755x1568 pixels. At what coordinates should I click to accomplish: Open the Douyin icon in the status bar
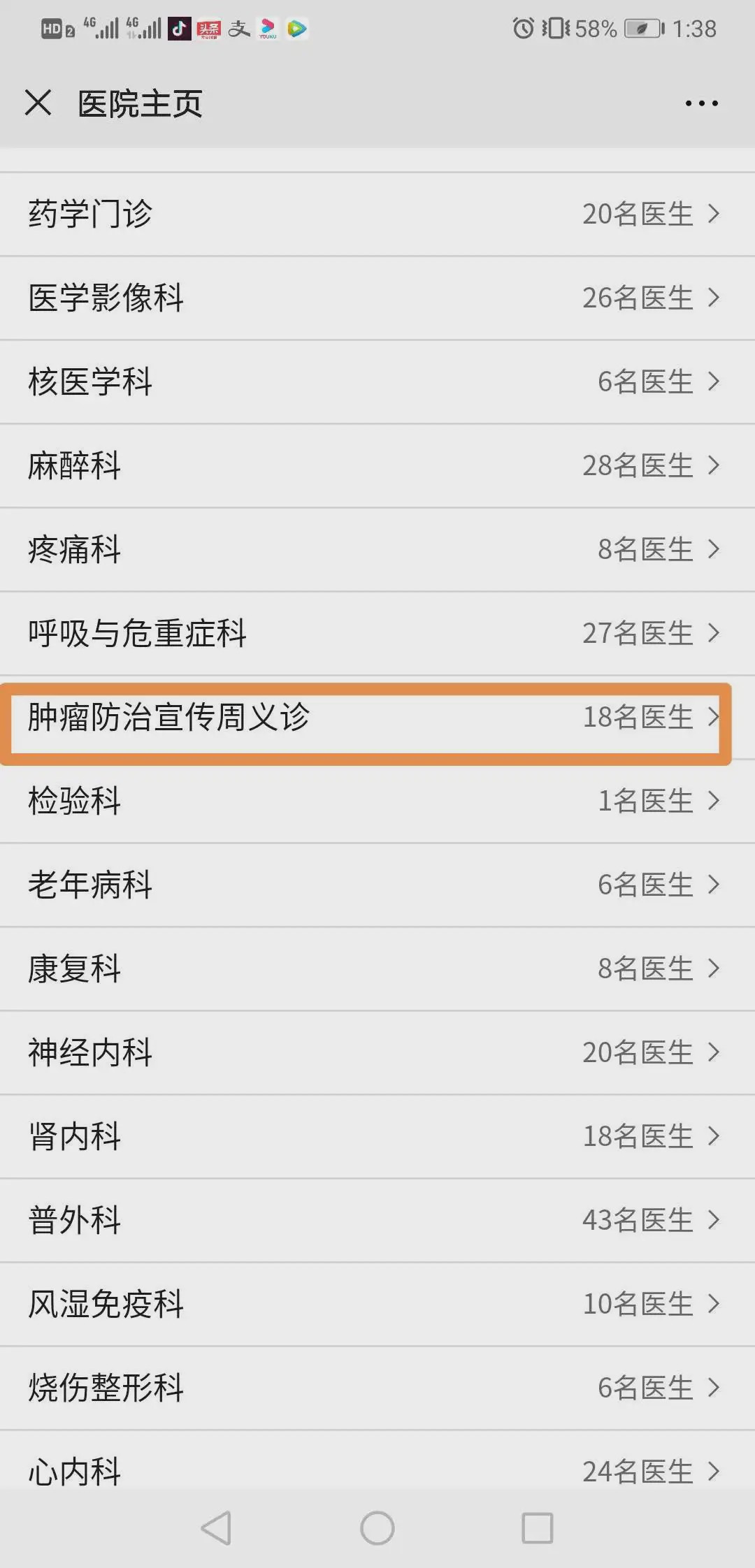180,29
